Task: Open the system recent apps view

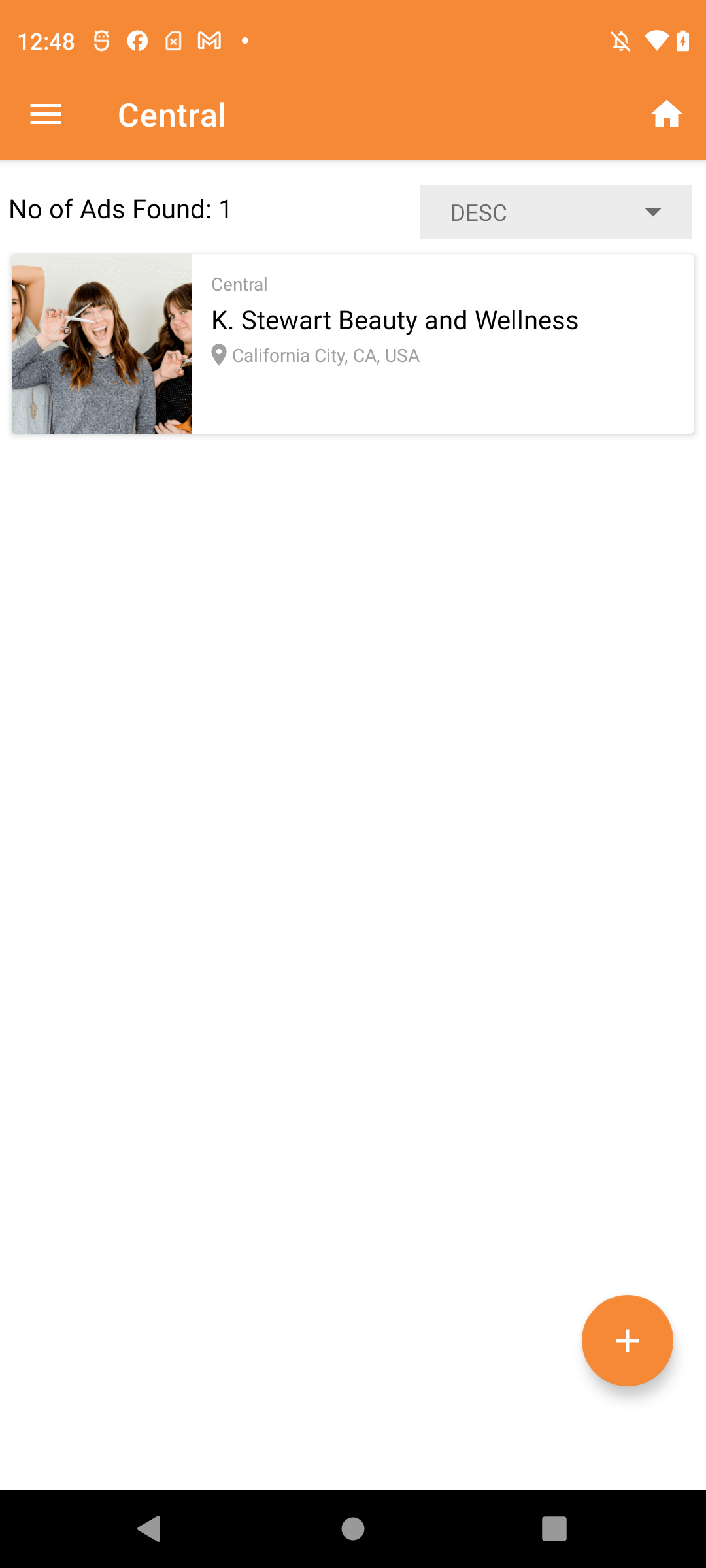Action: (554, 1529)
